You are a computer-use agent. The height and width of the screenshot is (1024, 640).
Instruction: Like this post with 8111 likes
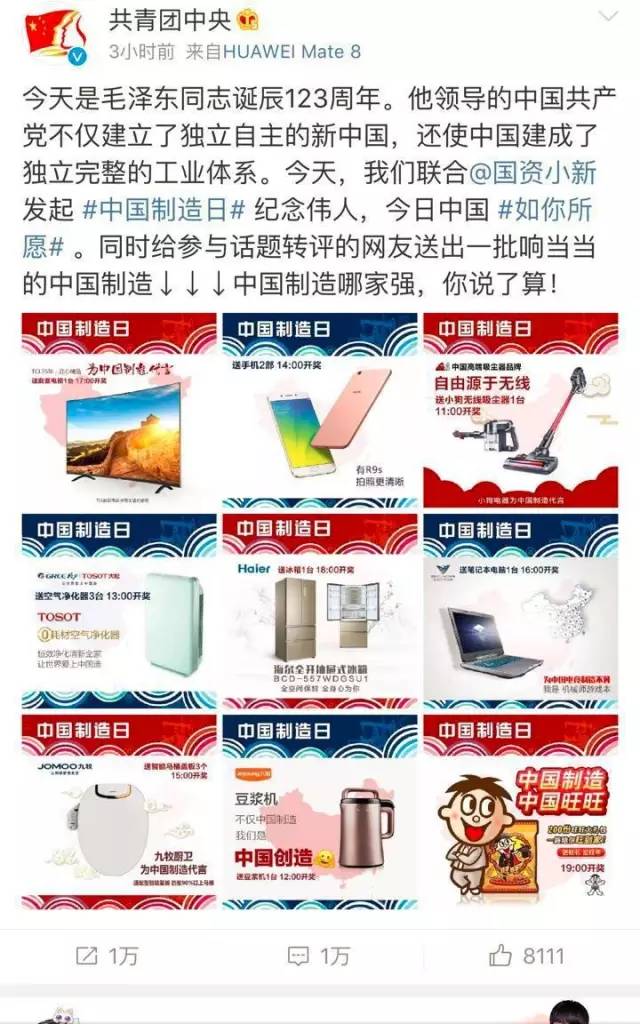[x=527, y=956]
